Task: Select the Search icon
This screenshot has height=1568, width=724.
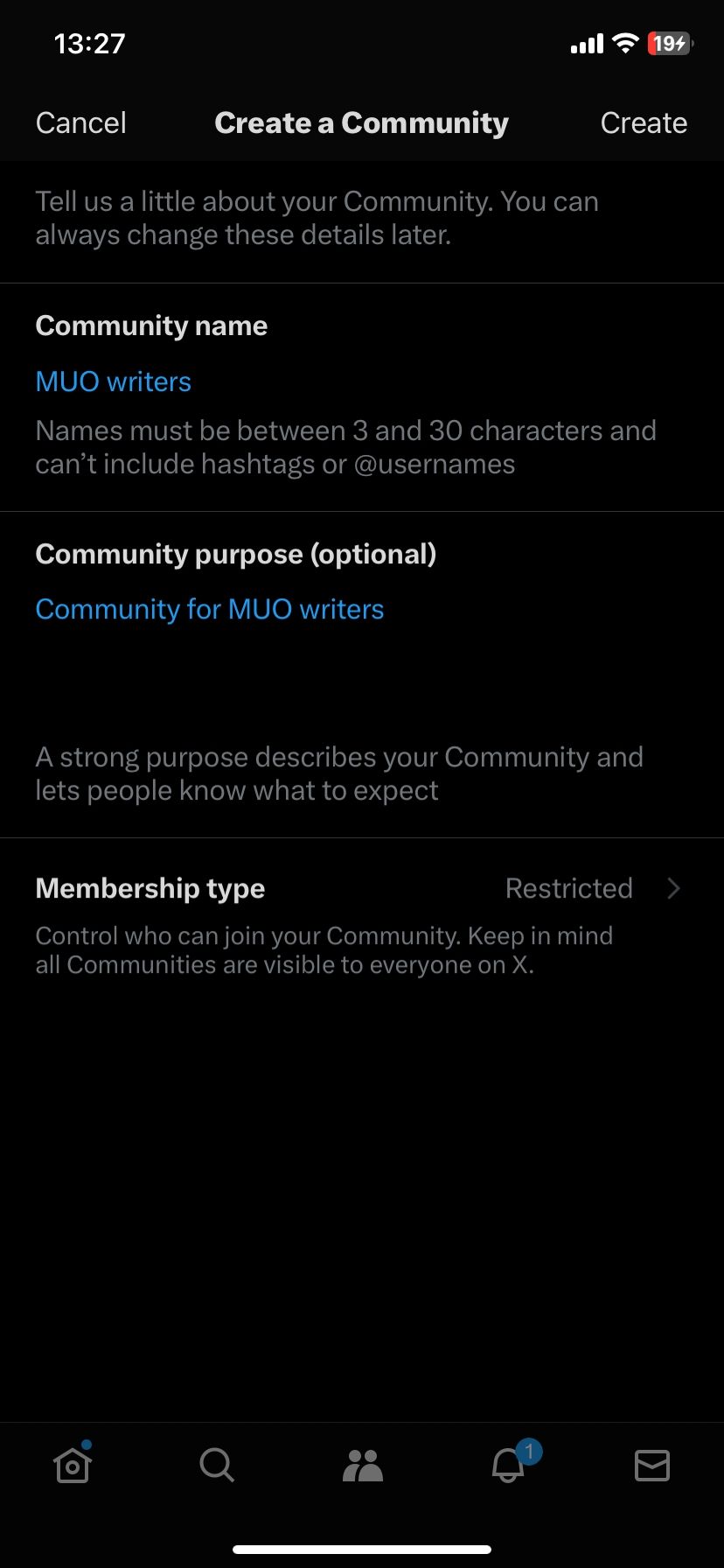Action: (x=216, y=1466)
